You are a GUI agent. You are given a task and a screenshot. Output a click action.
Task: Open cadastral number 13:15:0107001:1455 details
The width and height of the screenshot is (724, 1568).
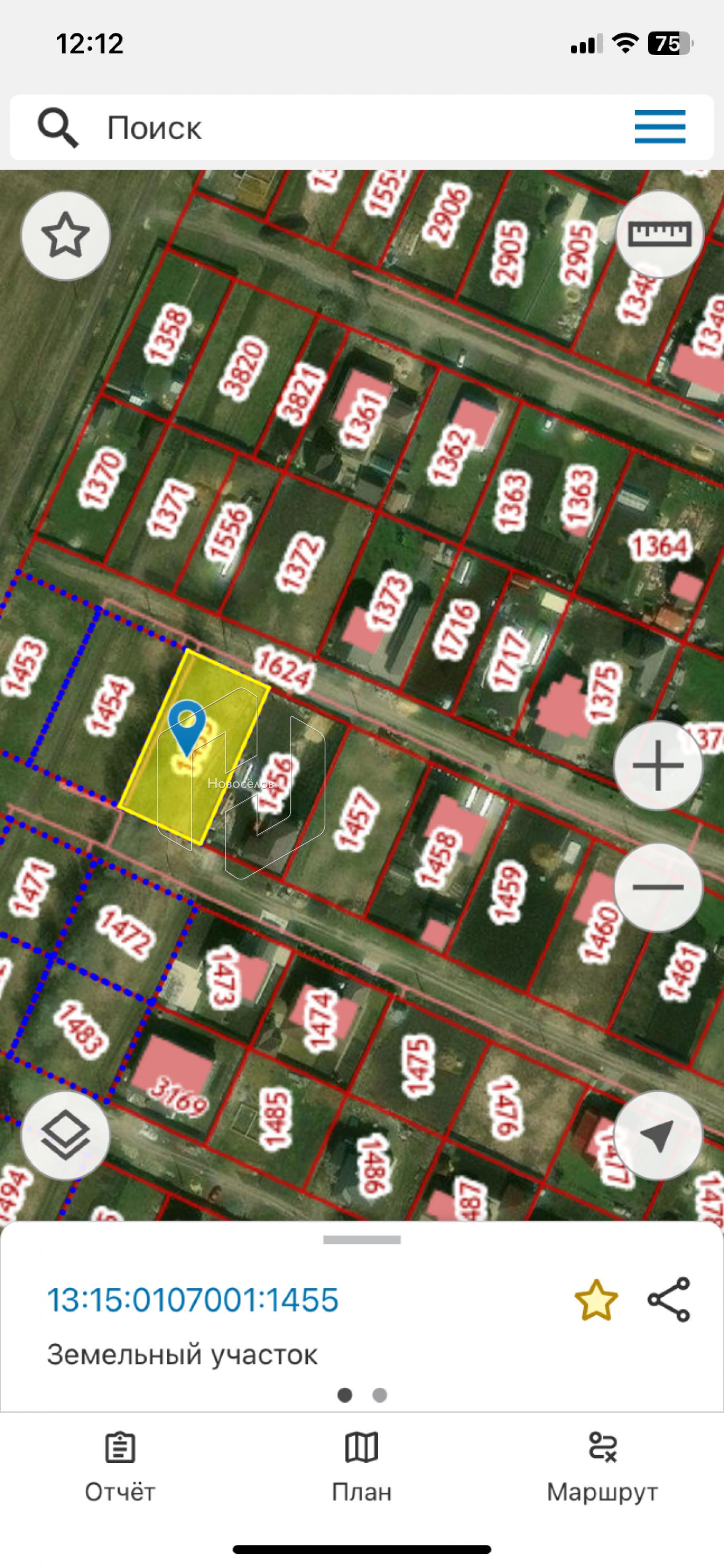pyautogui.click(x=193, y=1300)
